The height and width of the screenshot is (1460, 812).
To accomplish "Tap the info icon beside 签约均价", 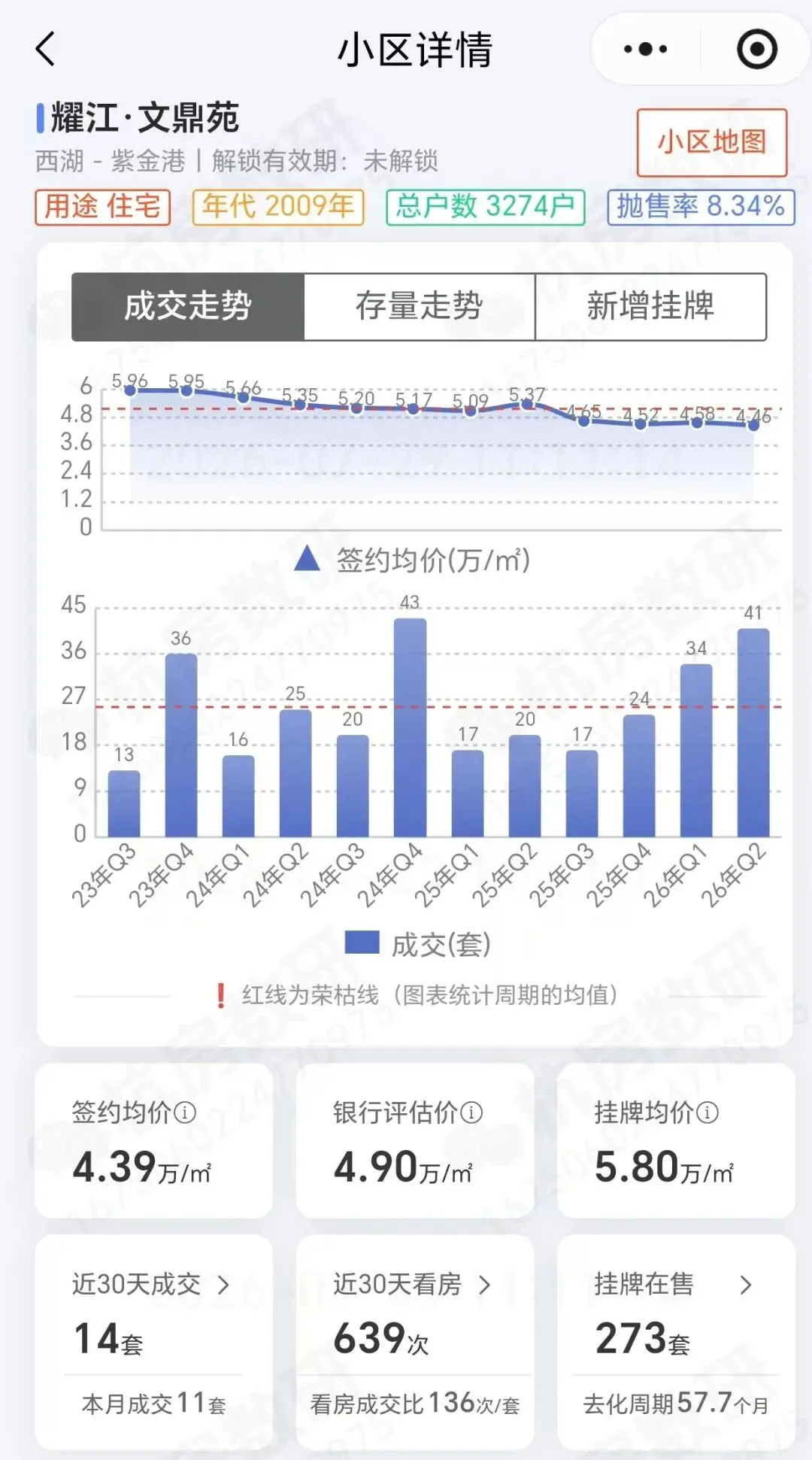I will tap(185, 1112).
